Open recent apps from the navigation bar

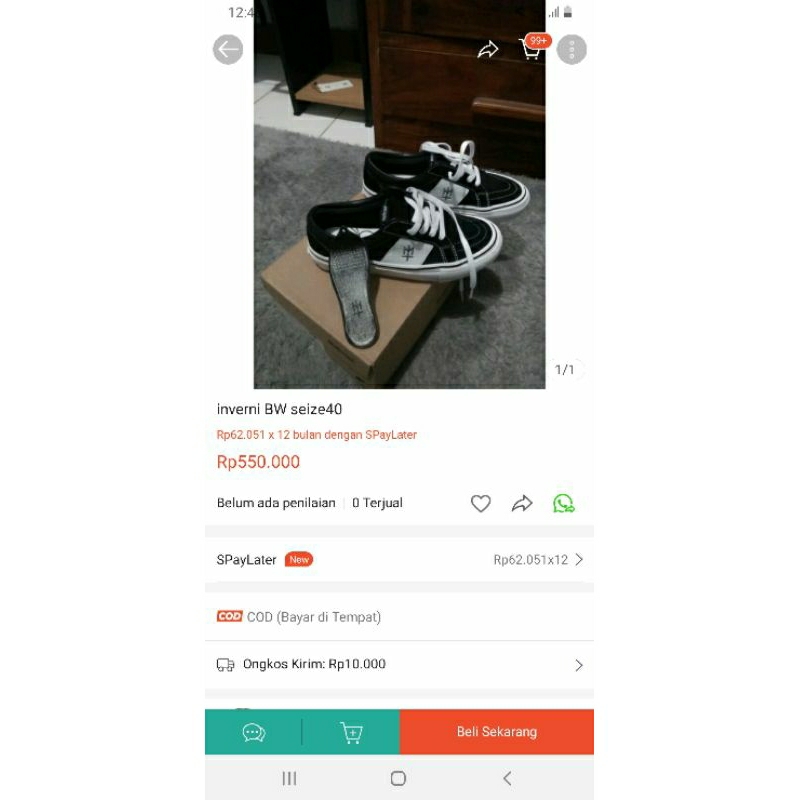tap(289, 778)
